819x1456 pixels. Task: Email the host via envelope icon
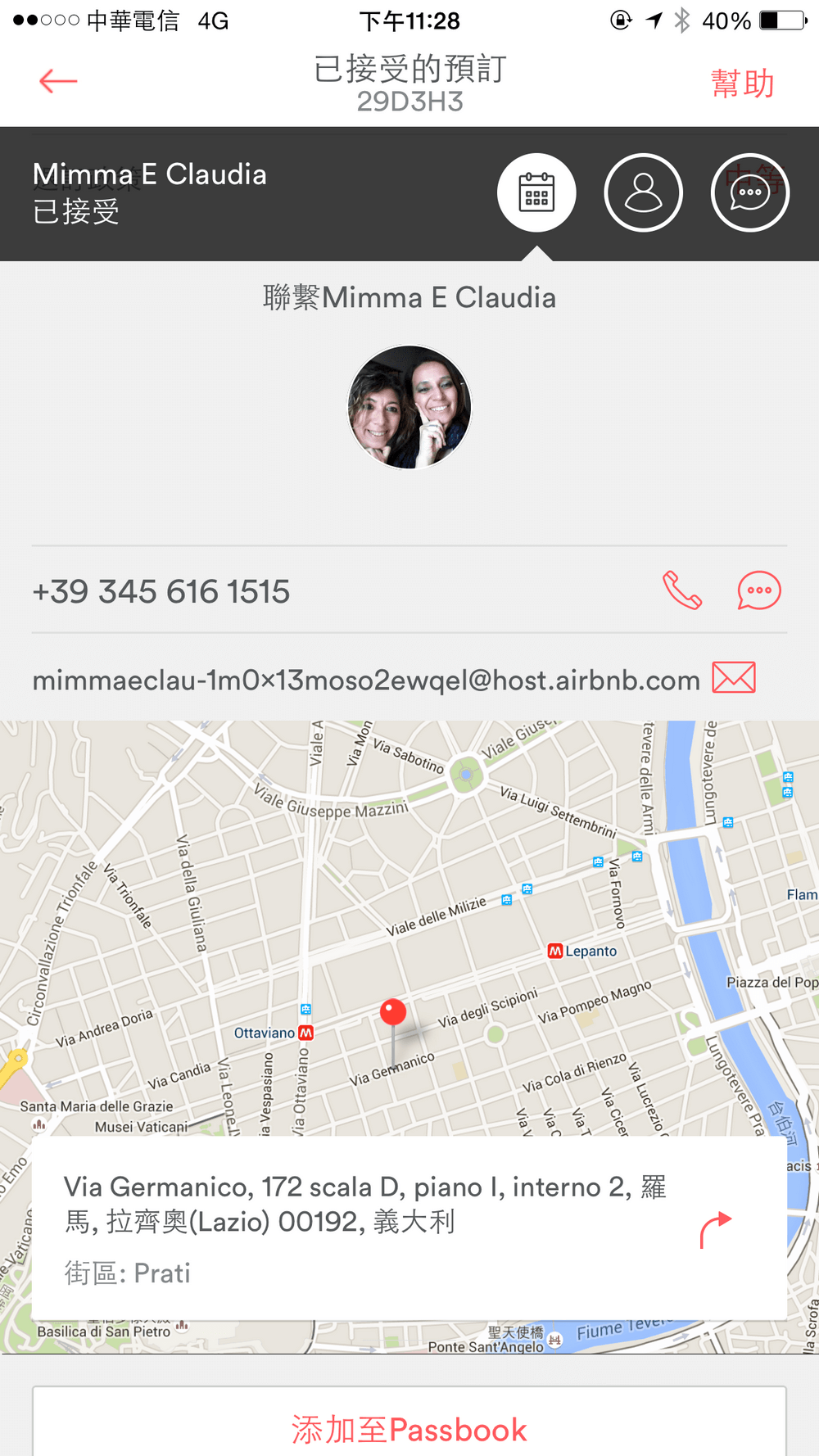pyautogui.click(x=733, y=678)
